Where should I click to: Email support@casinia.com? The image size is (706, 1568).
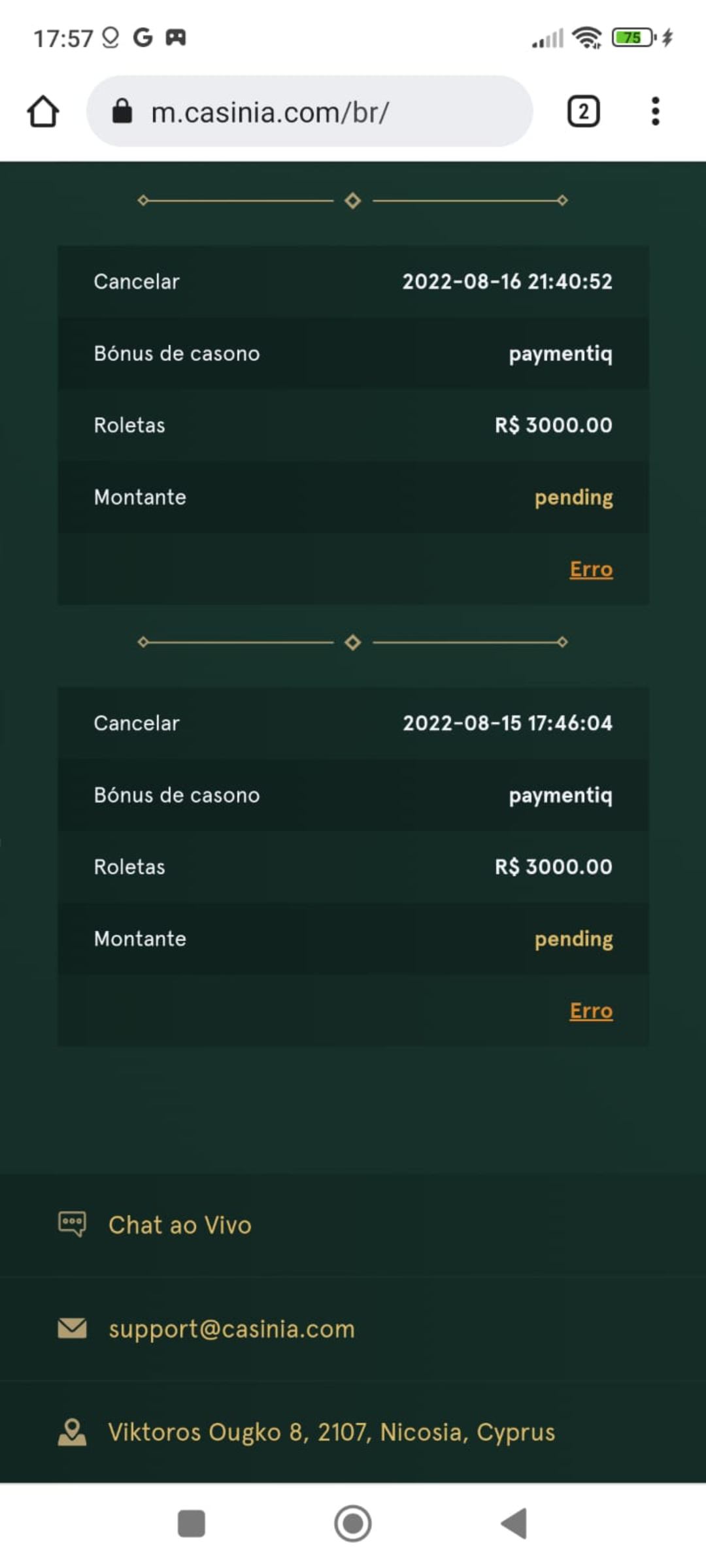pyautogui.click(x=231, y=1329)
